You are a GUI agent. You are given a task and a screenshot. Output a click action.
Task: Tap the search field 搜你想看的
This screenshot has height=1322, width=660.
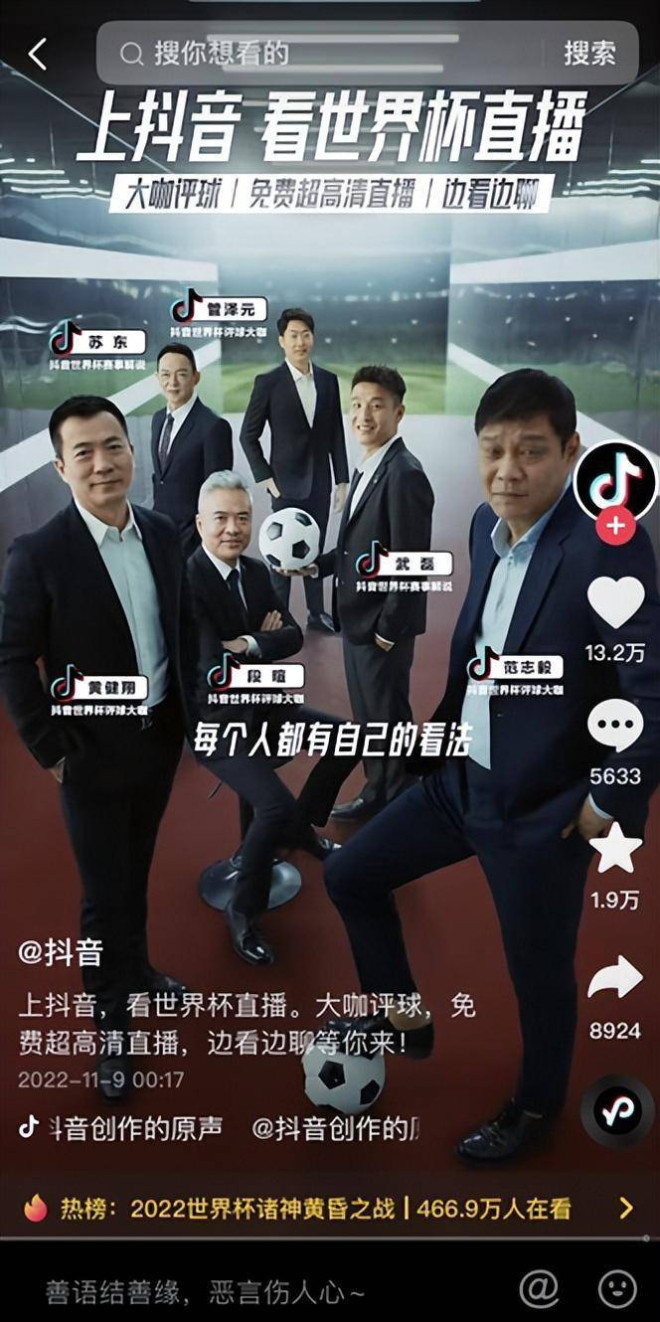[330, 54]
